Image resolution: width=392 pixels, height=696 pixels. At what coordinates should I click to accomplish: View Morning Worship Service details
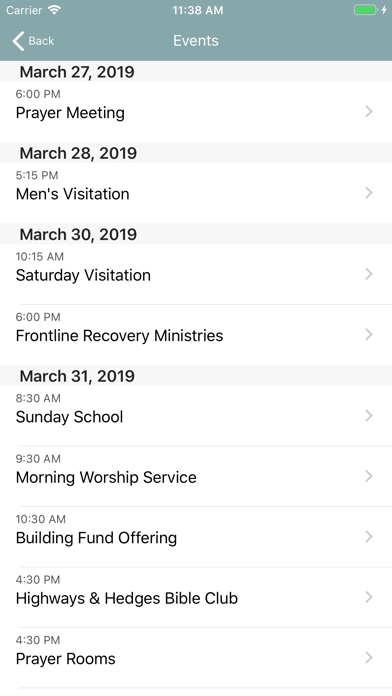coord(196,476)
